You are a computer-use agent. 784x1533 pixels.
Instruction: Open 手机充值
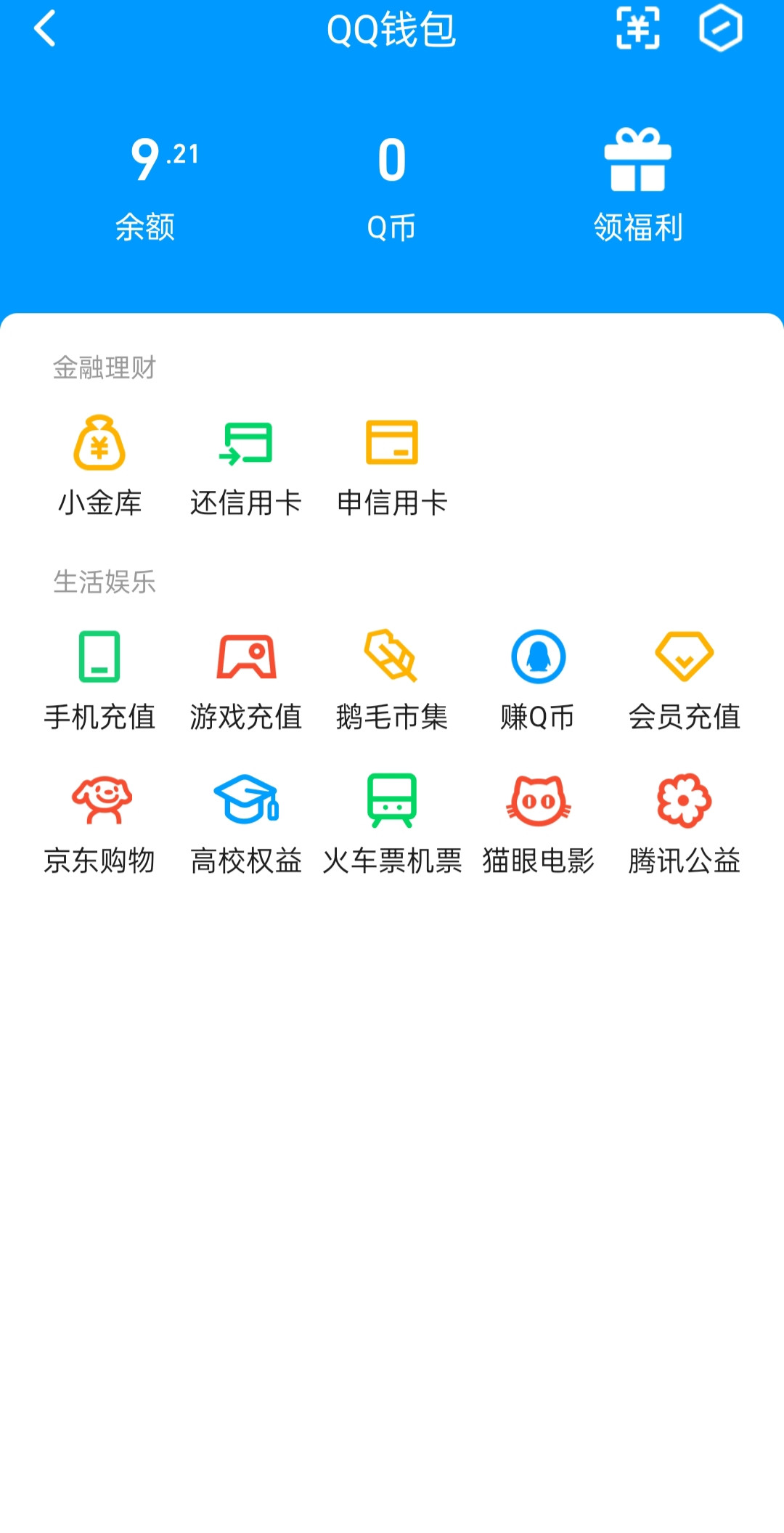[100, 680]
